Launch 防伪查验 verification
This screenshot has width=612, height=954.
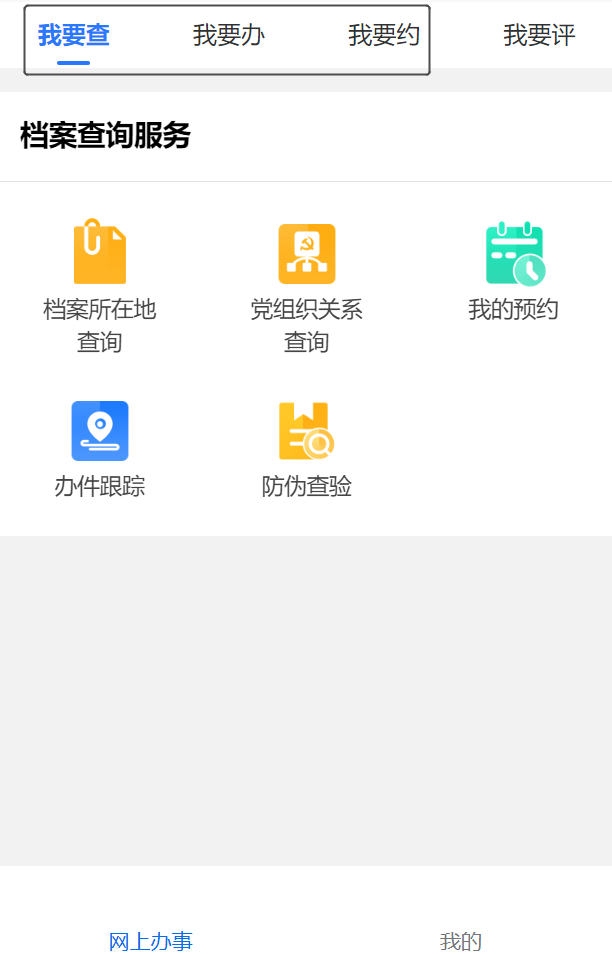(x=306, y=449)
